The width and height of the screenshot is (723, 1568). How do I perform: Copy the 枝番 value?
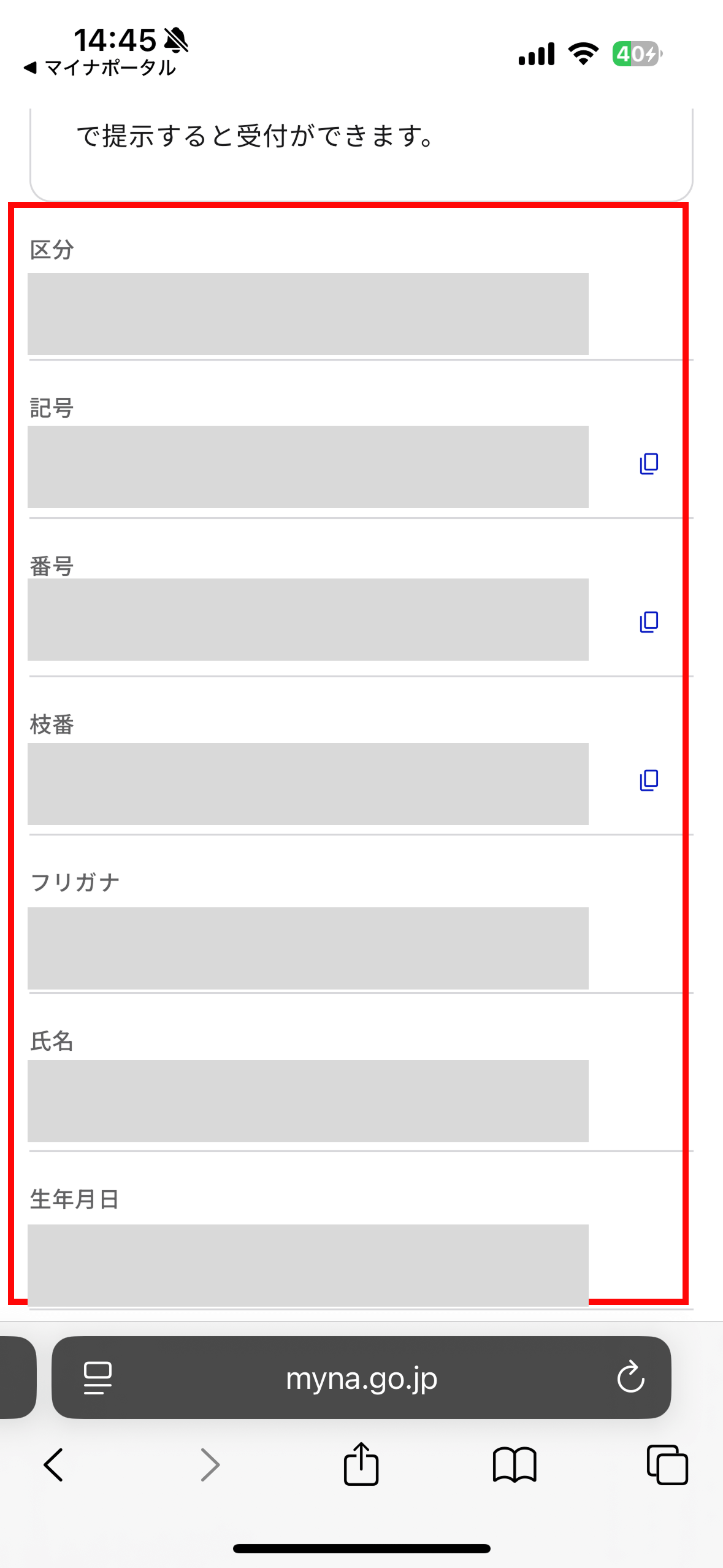pyautogui.click(x=649, y=780)
